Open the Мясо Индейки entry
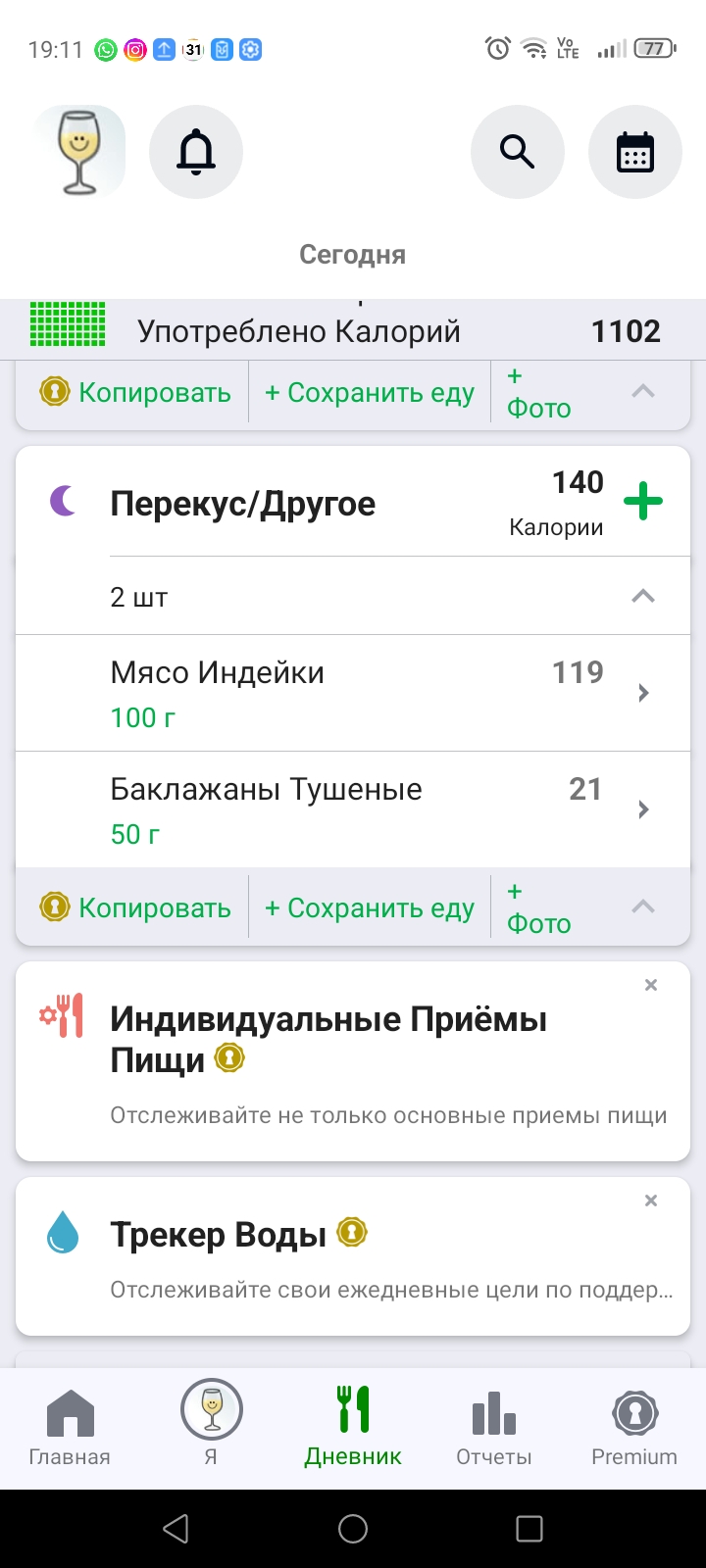Image resolution: width=706 pixels, height=1568 pixels. point(353,694)
